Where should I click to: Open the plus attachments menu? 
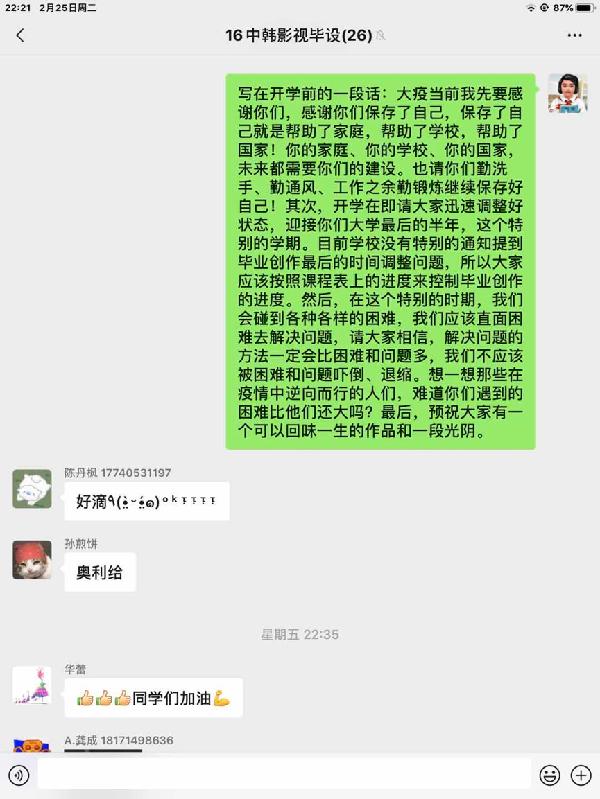coord(581,775)
